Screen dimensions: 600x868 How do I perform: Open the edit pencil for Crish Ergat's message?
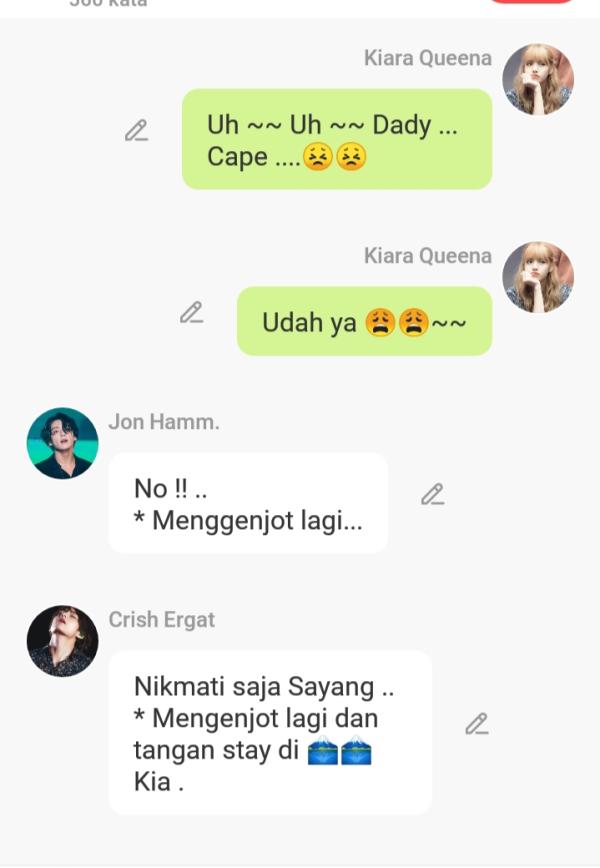coord(477,724)
